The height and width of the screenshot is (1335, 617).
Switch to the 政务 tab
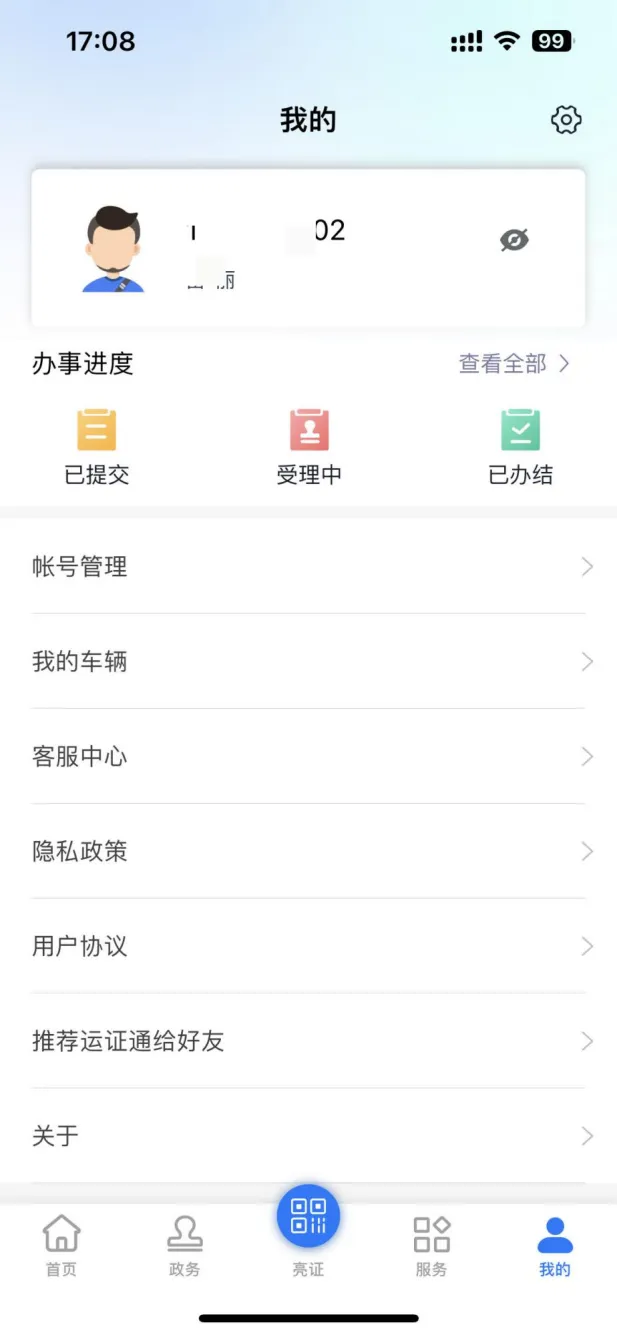point(185,1247)
